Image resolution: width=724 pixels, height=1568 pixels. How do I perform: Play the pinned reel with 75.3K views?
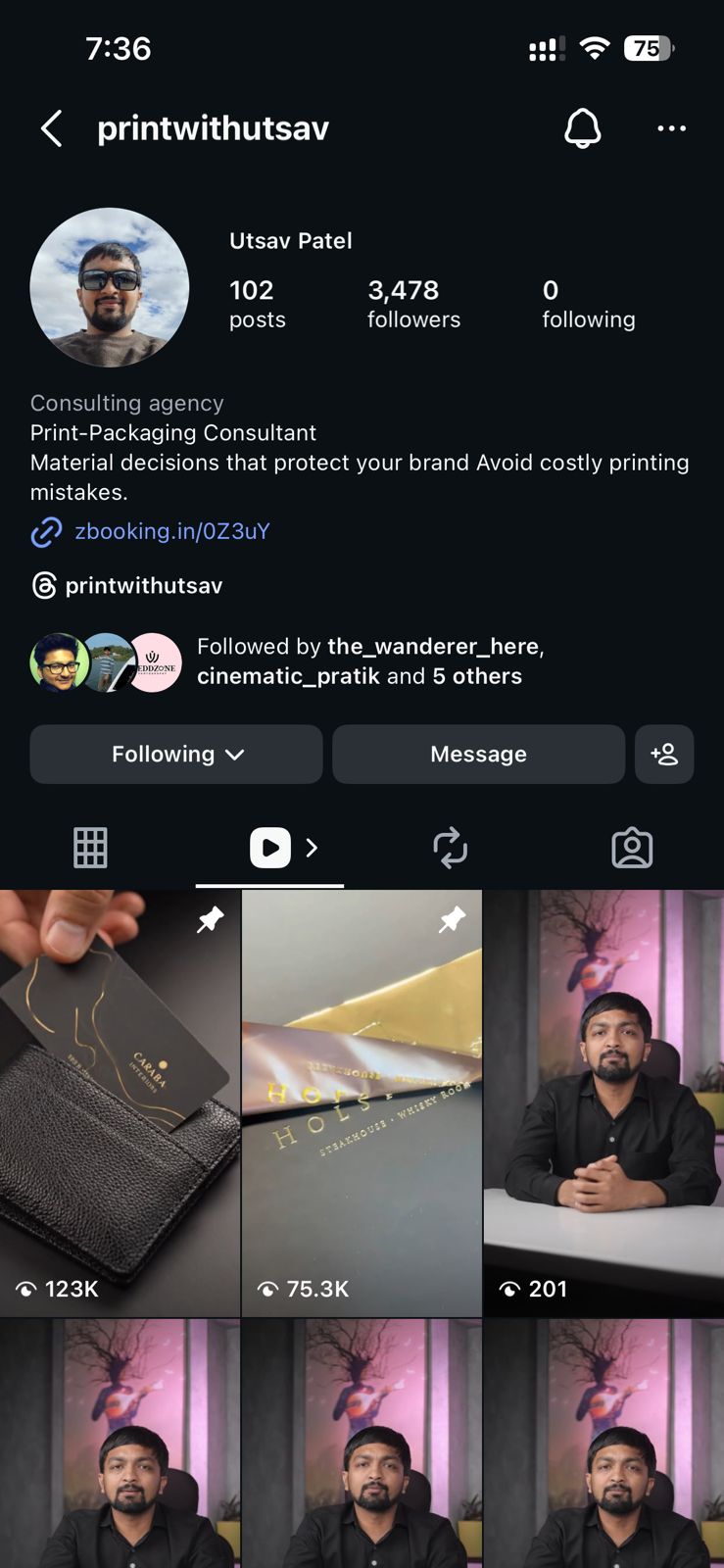point(362,1102)
